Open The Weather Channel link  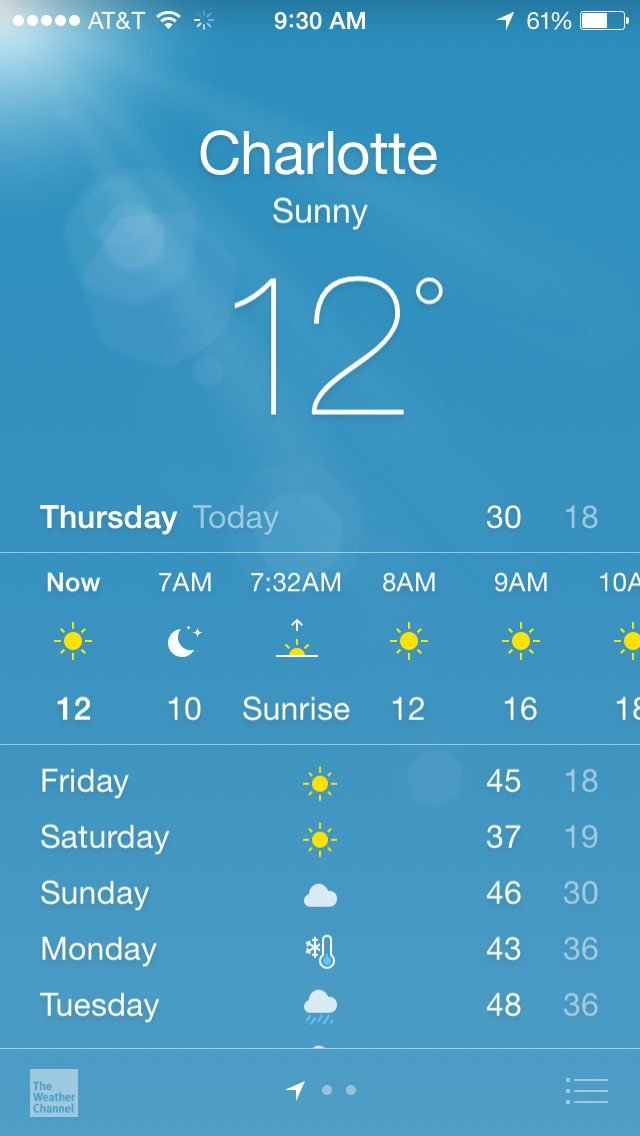(x=54, y=1093)
